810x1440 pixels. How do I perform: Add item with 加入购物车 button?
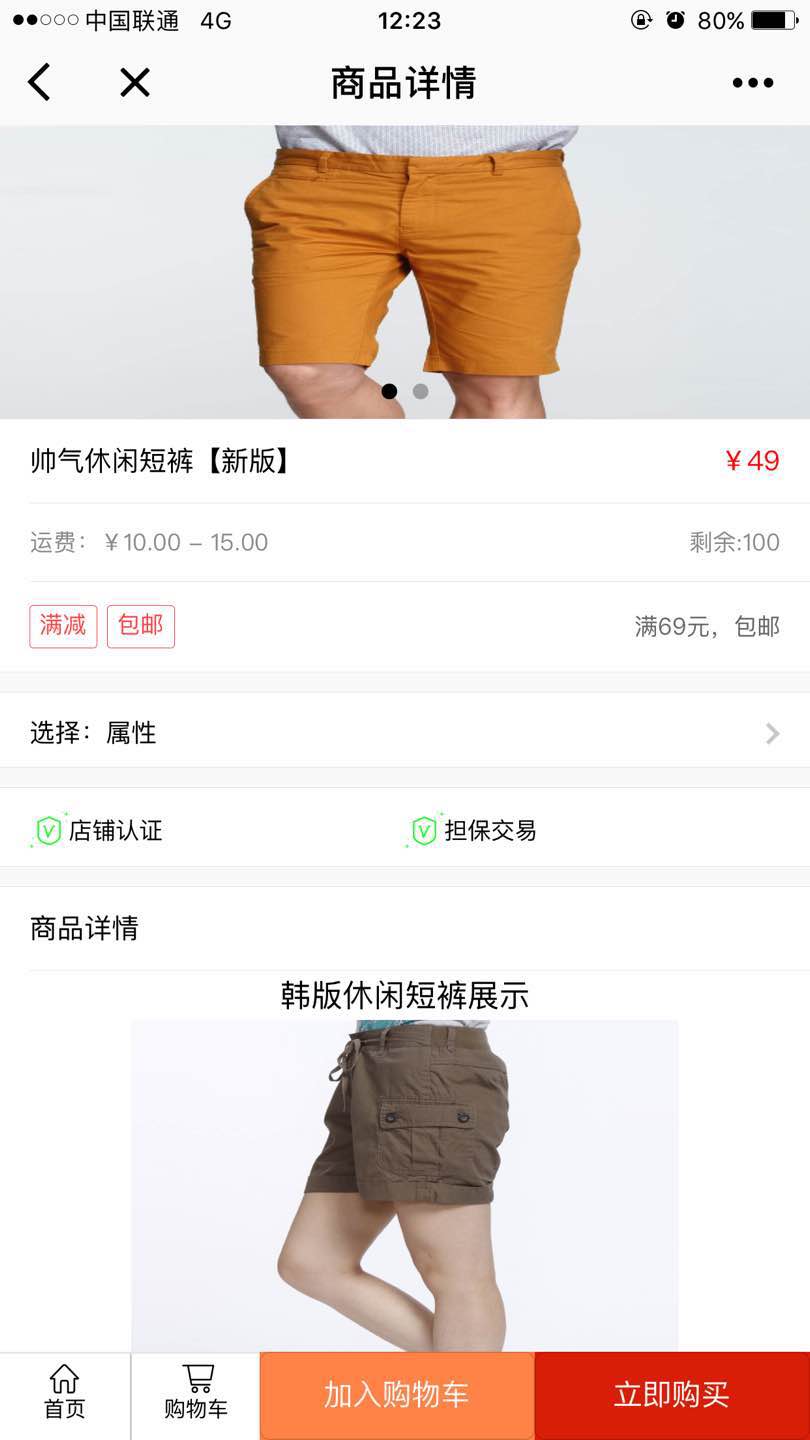[x=397, y=1396]
